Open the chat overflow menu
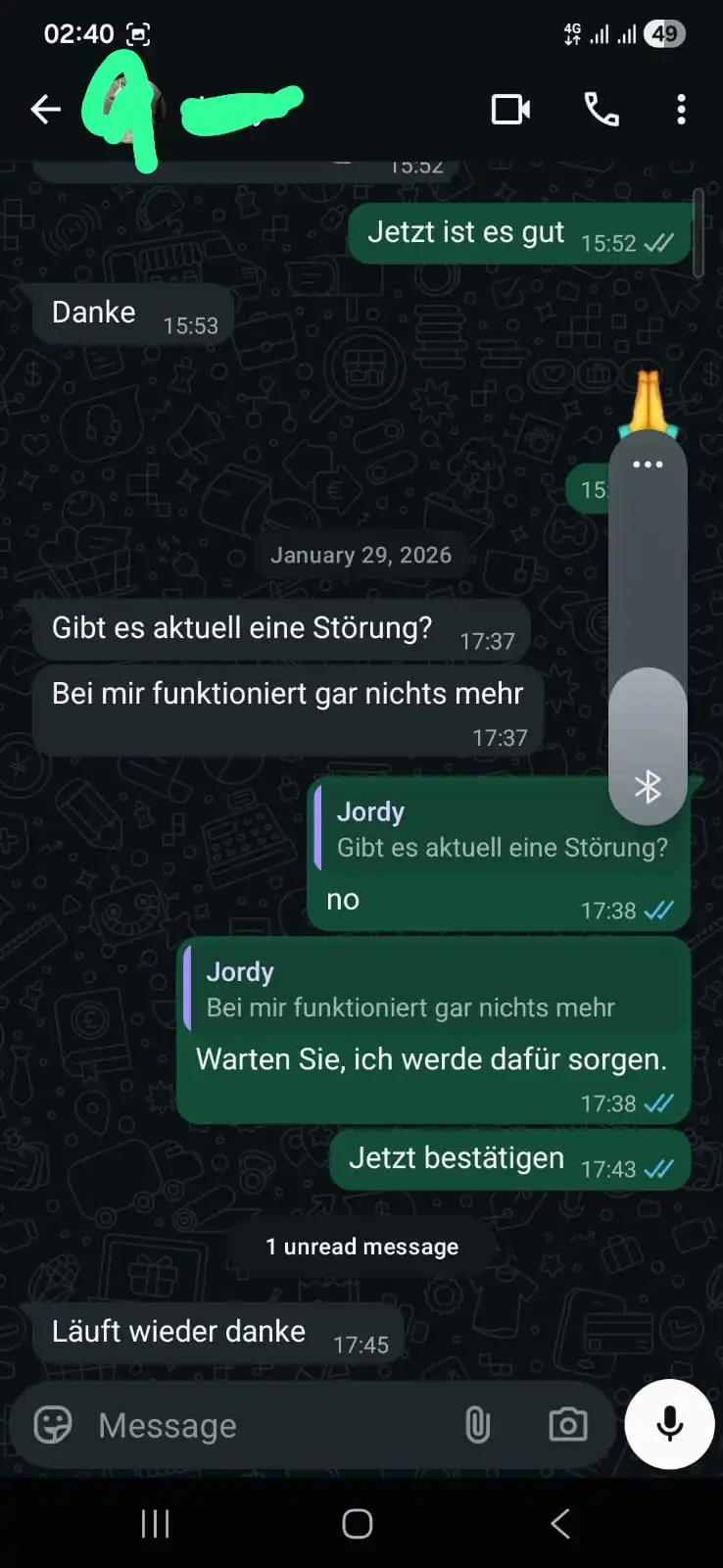723x1568 pixels. [681, 109]
